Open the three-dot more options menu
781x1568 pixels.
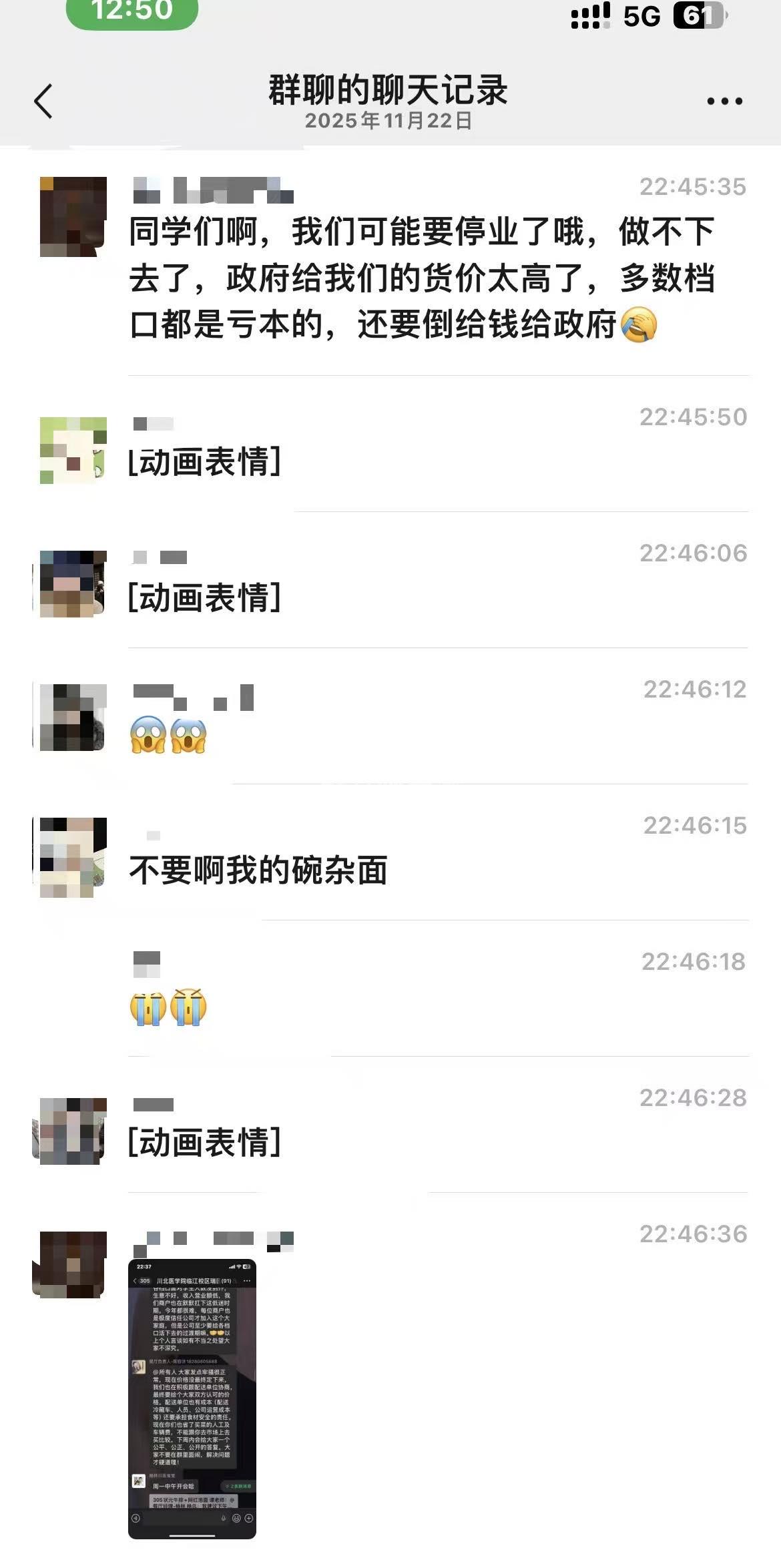click(724, 101)
